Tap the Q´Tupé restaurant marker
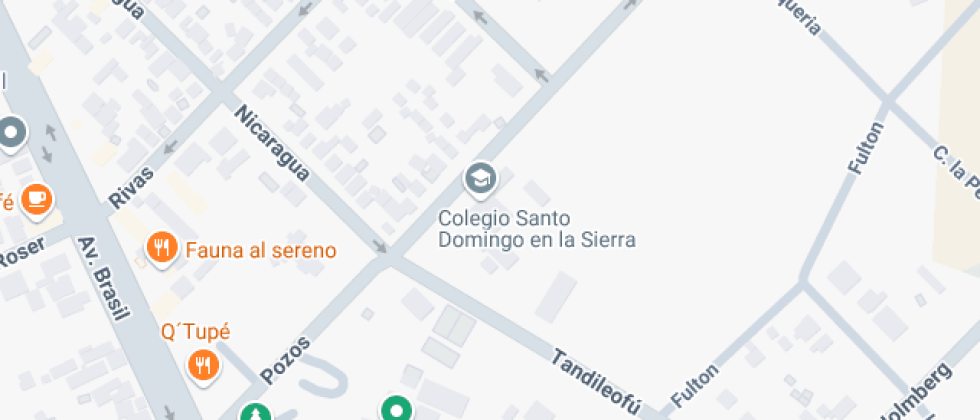The height and width of the screenshot is (420, 980). click(x=204, y=365)
